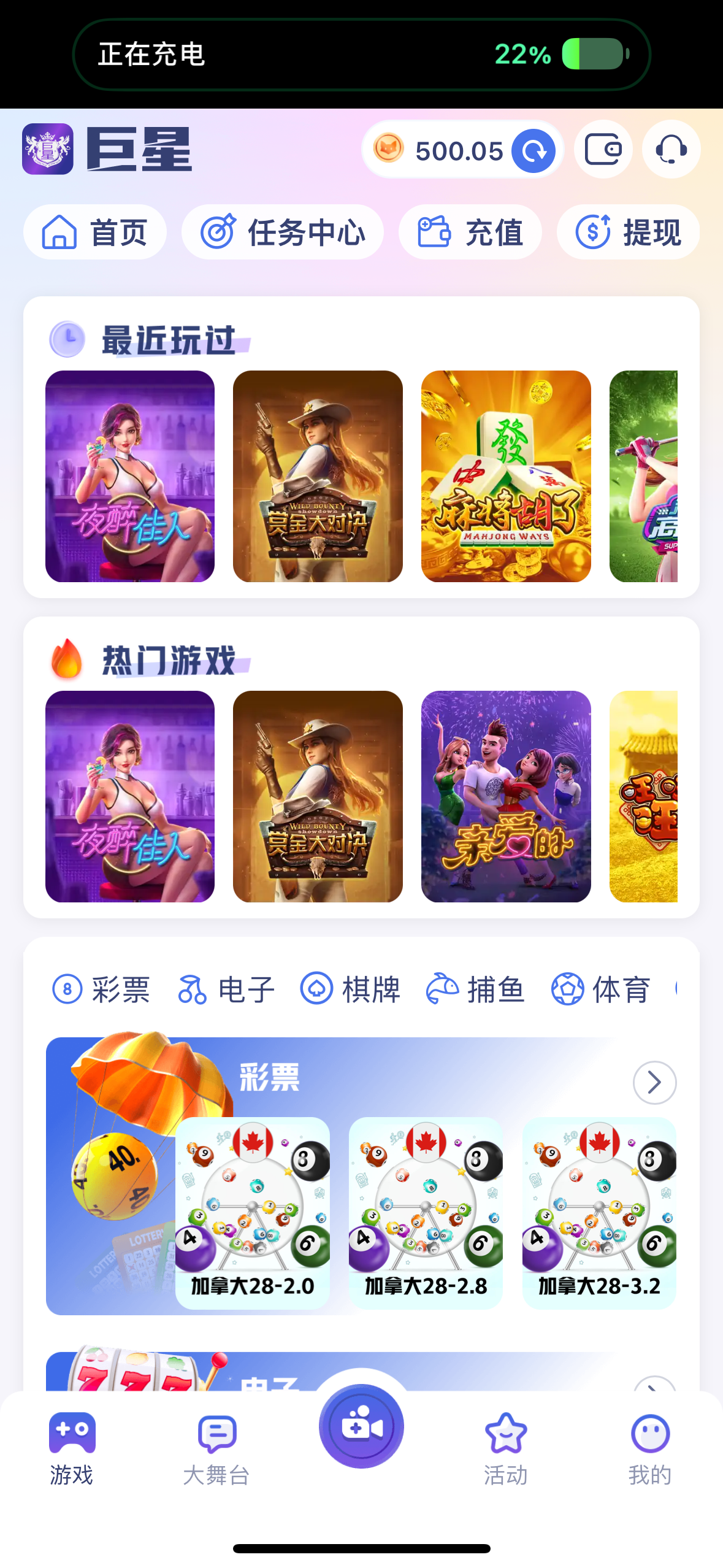Open 任务中心 task center
The width and height of the screenshot is (723, 1568).
tap(283, 233)
